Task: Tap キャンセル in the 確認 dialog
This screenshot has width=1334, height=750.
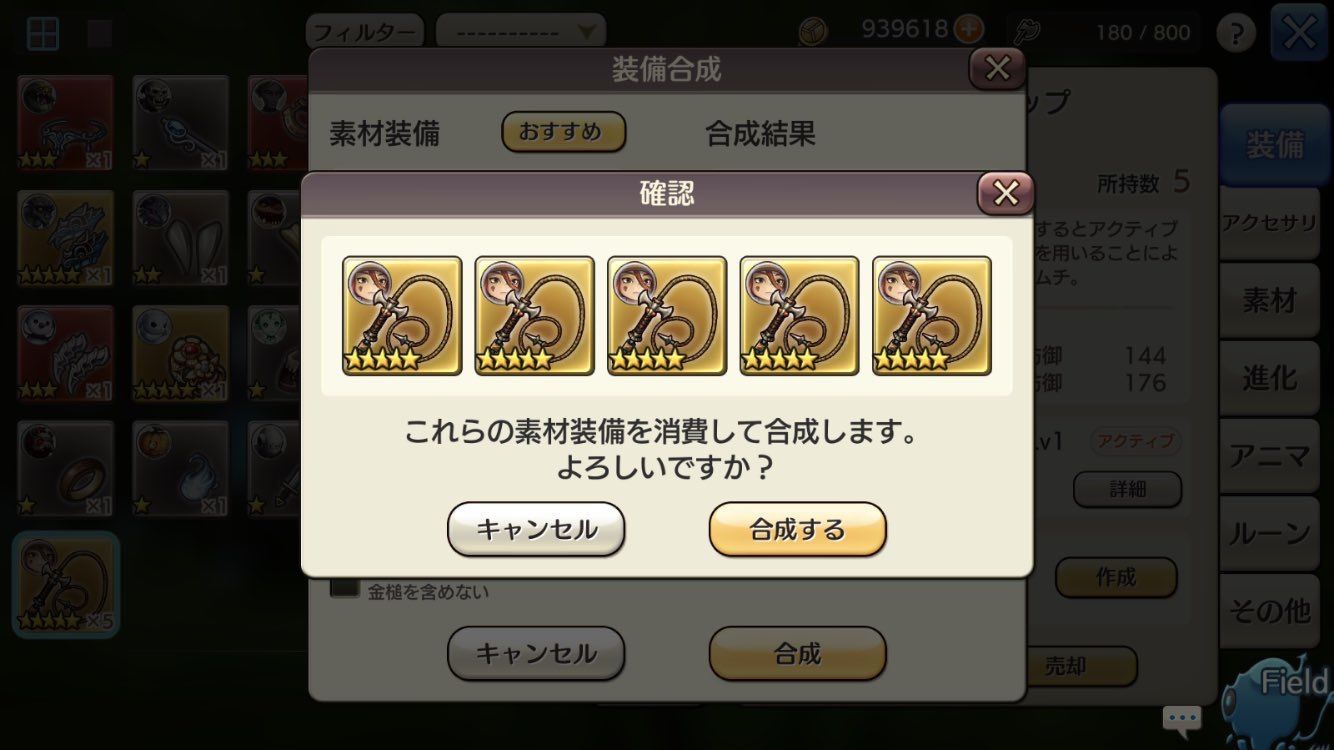Action: 536,529
